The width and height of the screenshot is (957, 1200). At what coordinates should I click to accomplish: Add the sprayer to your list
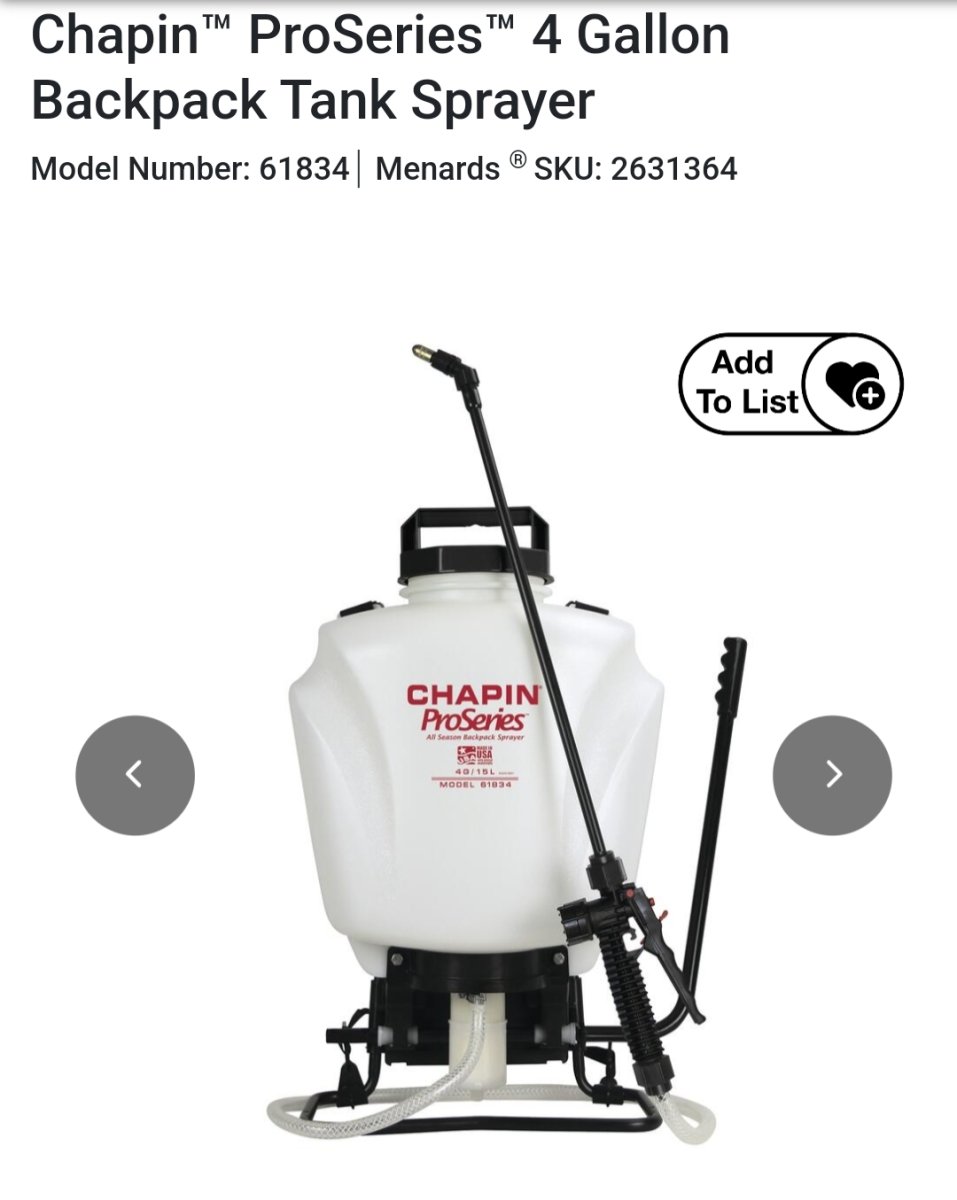coord(790,384)
